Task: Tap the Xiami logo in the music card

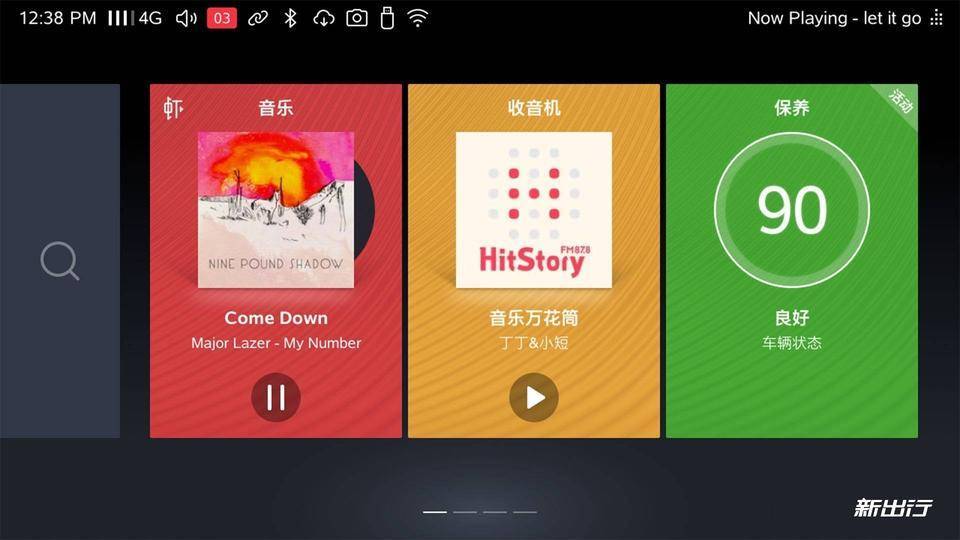Action: 173,108
